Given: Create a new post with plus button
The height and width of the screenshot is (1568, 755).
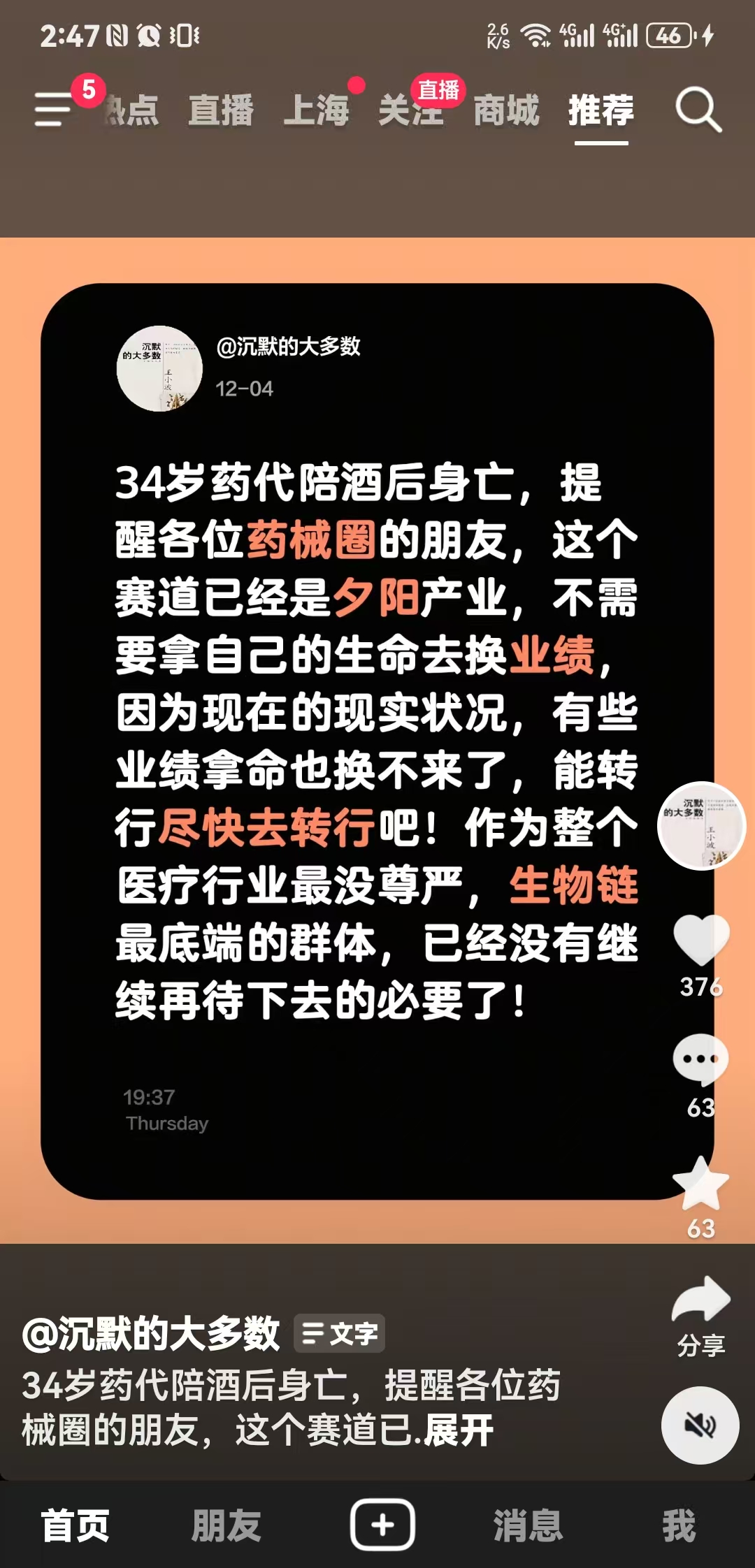Looking at the screenshot, I should click(382, 1525).
